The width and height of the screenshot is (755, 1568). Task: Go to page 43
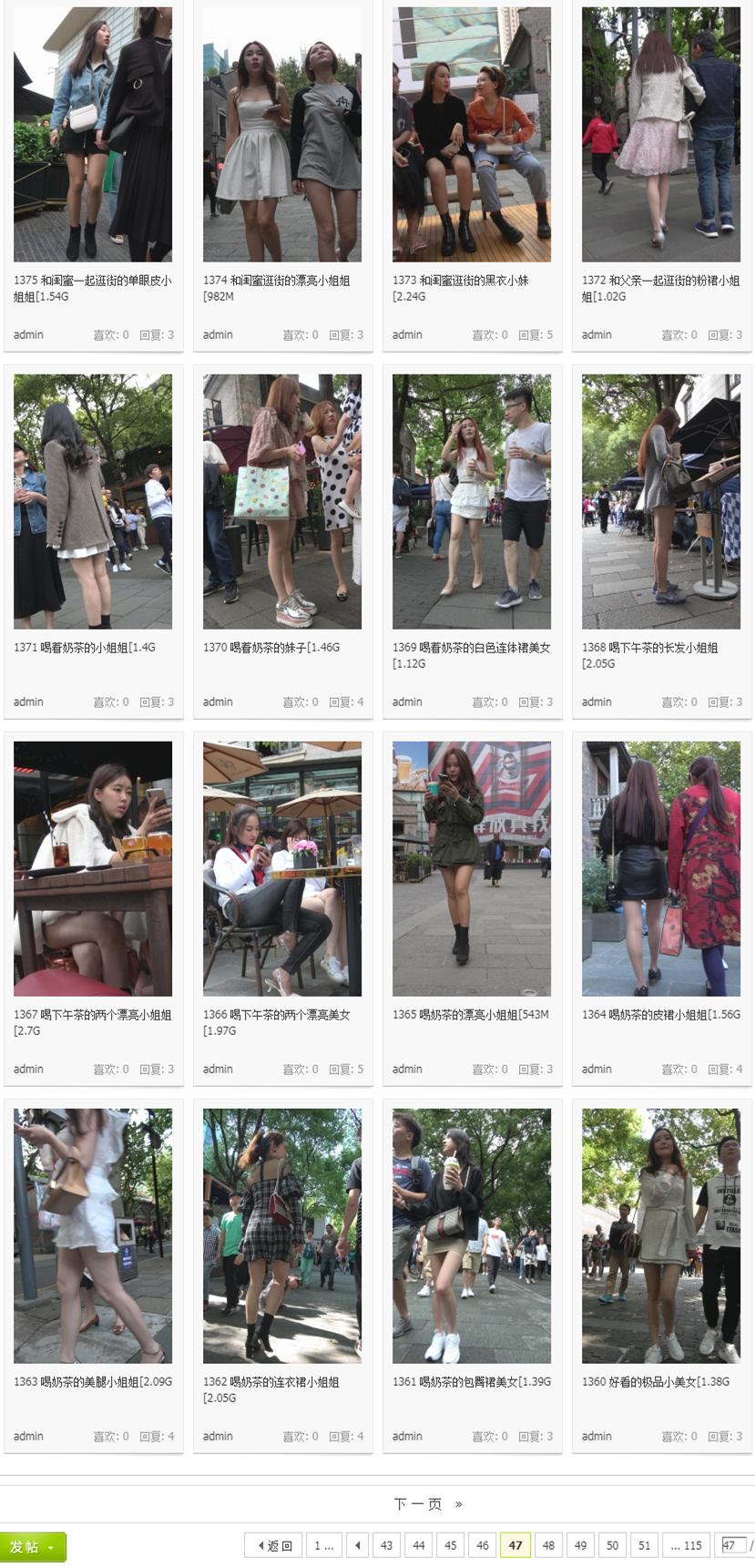(x=386, y=1545)
